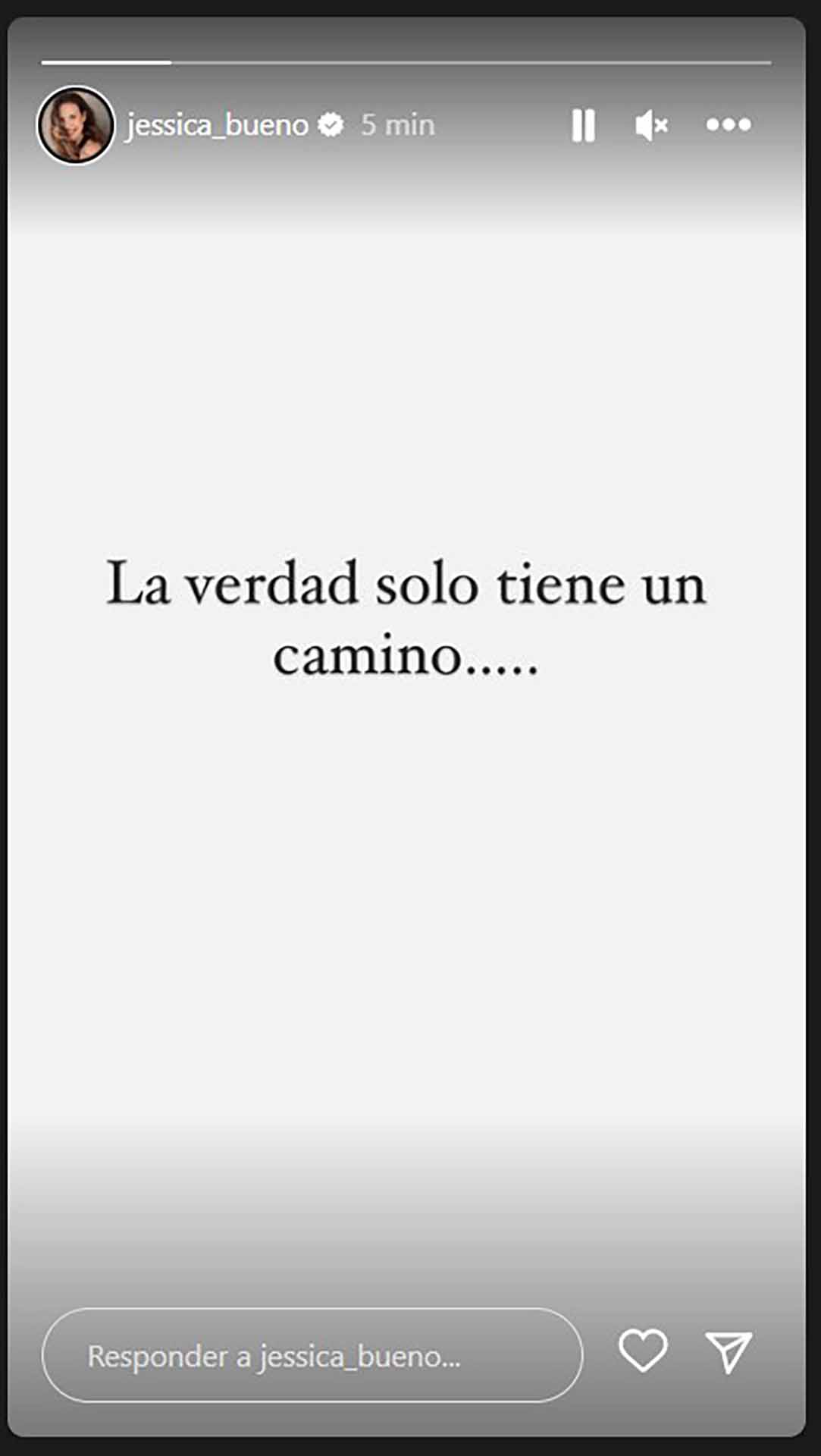Like this story with the heart

pos(643,1351)
